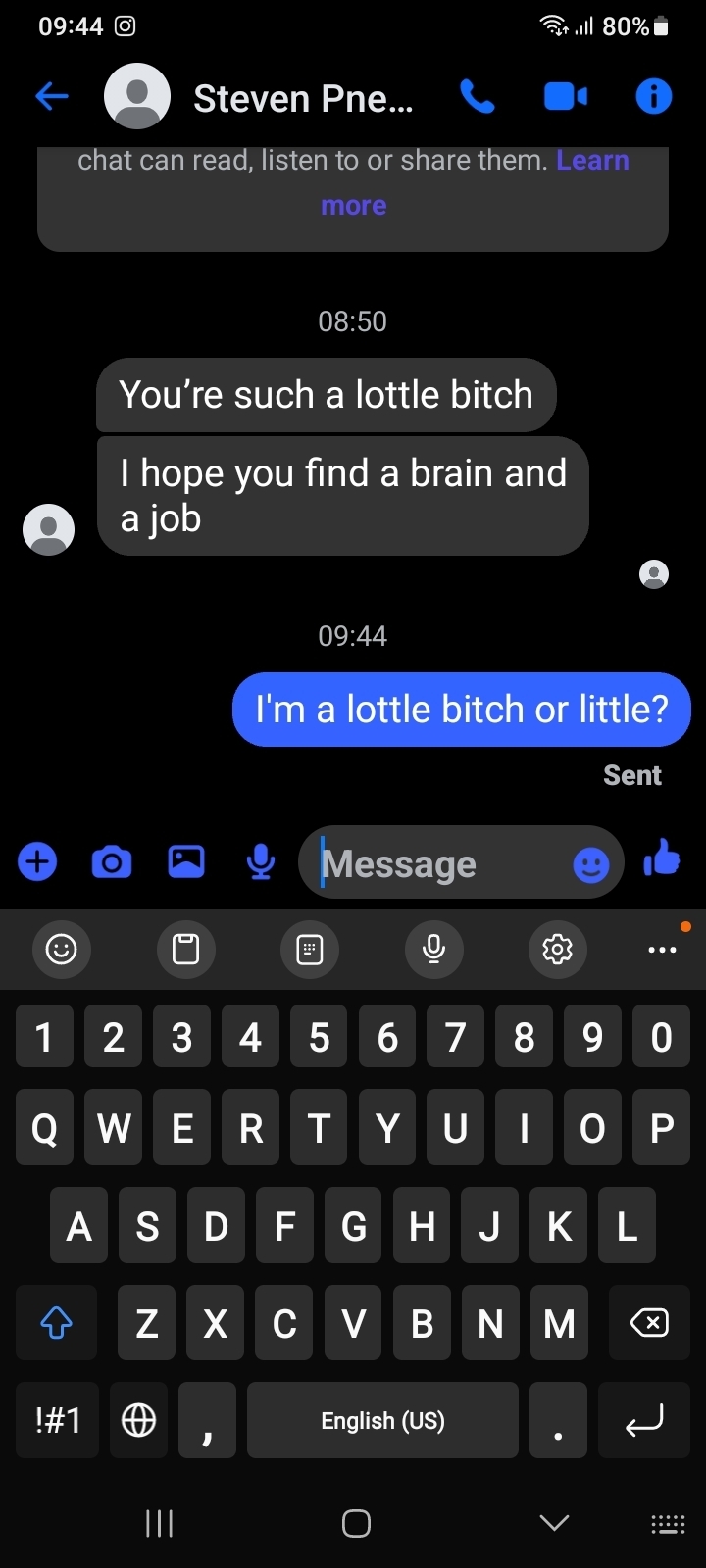Open the conversation info icon
The width and height of the screenshot is (706, 1568).
(x=653, y=96)
